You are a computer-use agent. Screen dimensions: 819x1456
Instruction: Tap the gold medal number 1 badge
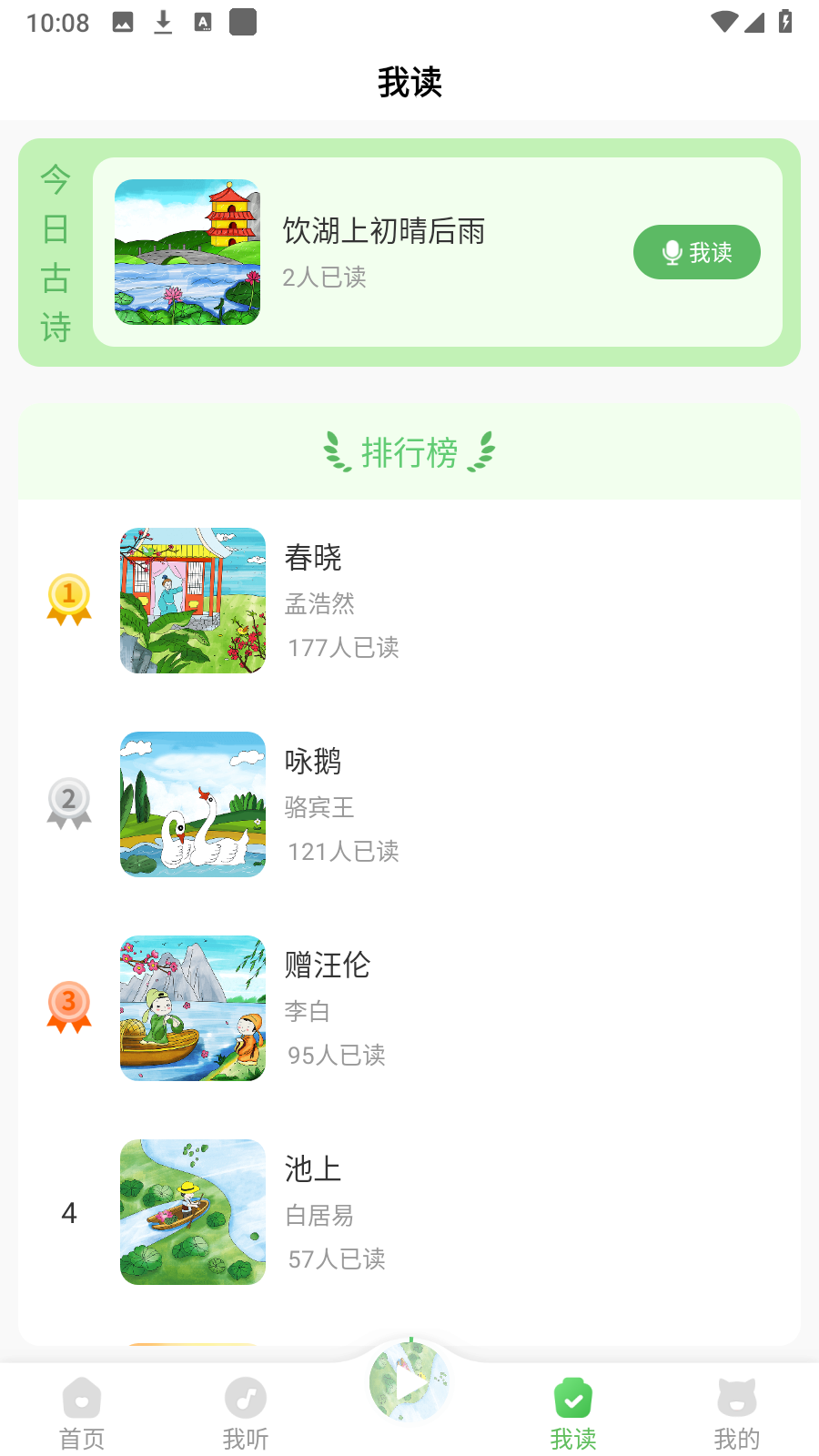[x=69, y=600]
